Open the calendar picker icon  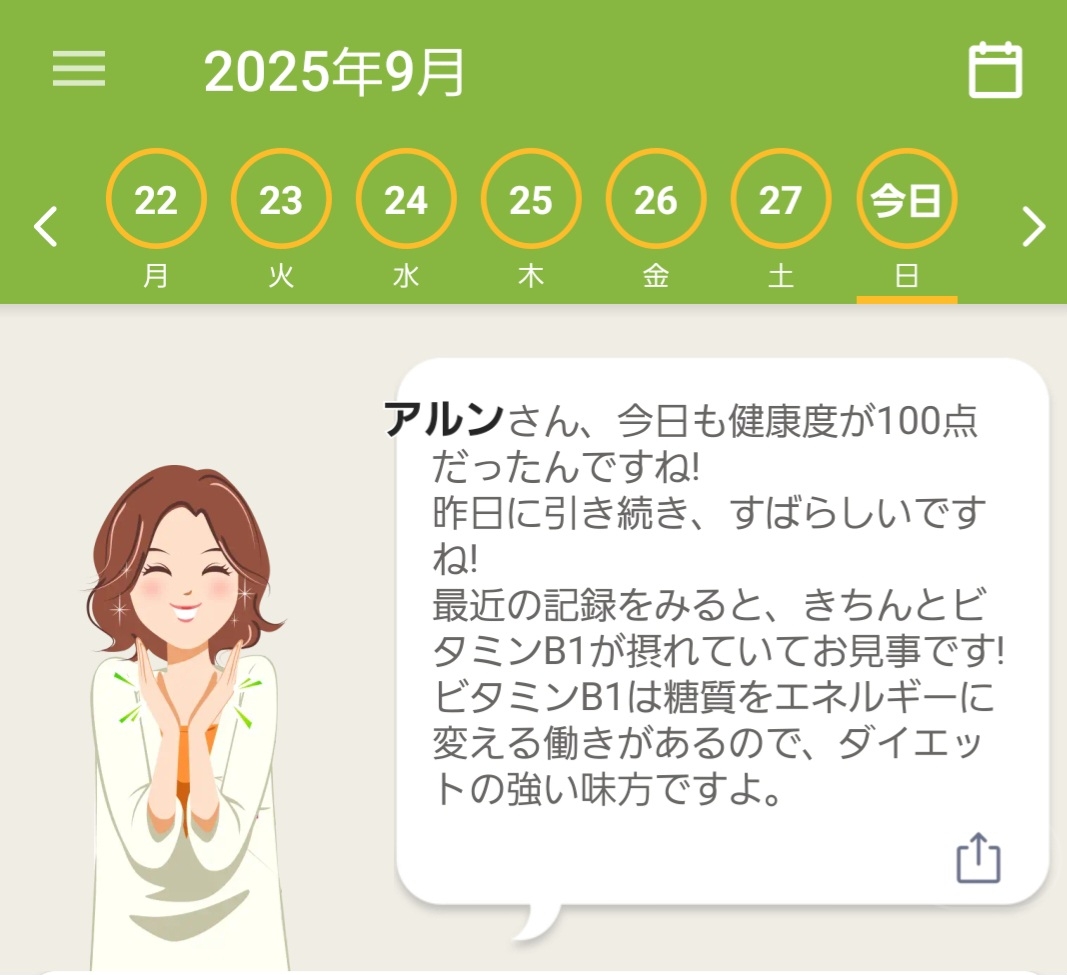[995, 69]
